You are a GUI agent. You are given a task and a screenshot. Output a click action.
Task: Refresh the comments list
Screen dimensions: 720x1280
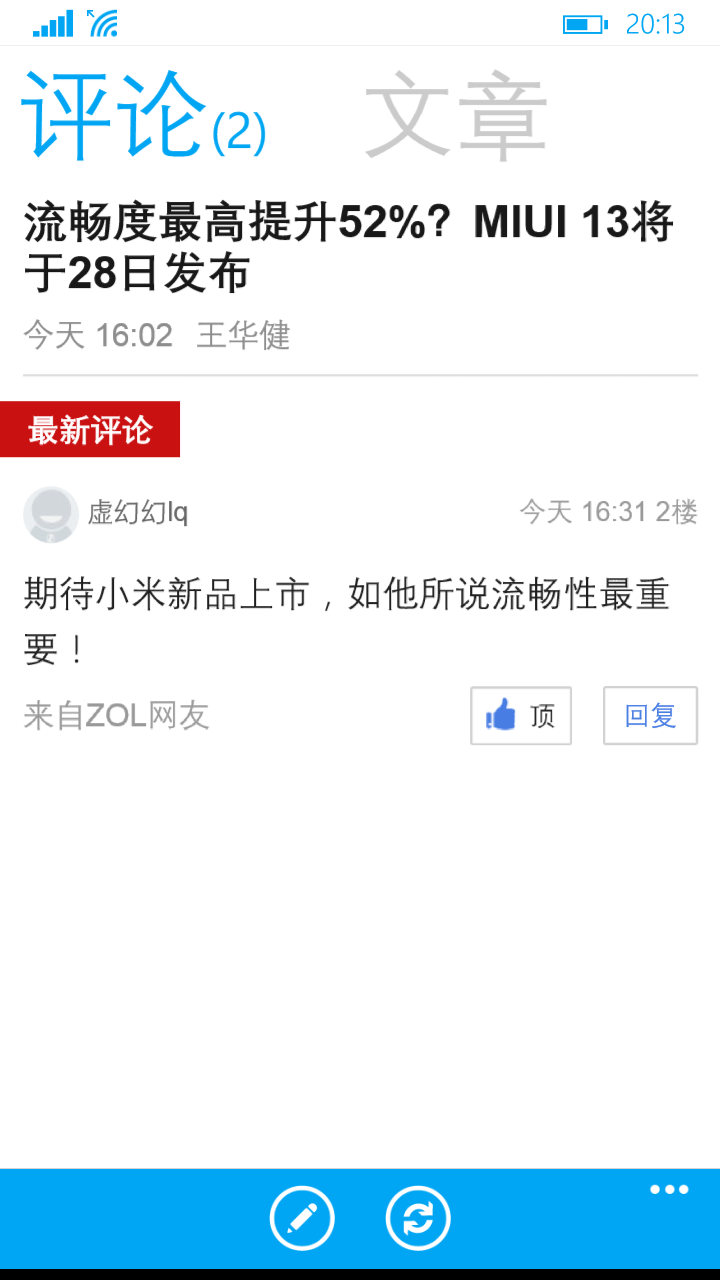coord(418,1218)
